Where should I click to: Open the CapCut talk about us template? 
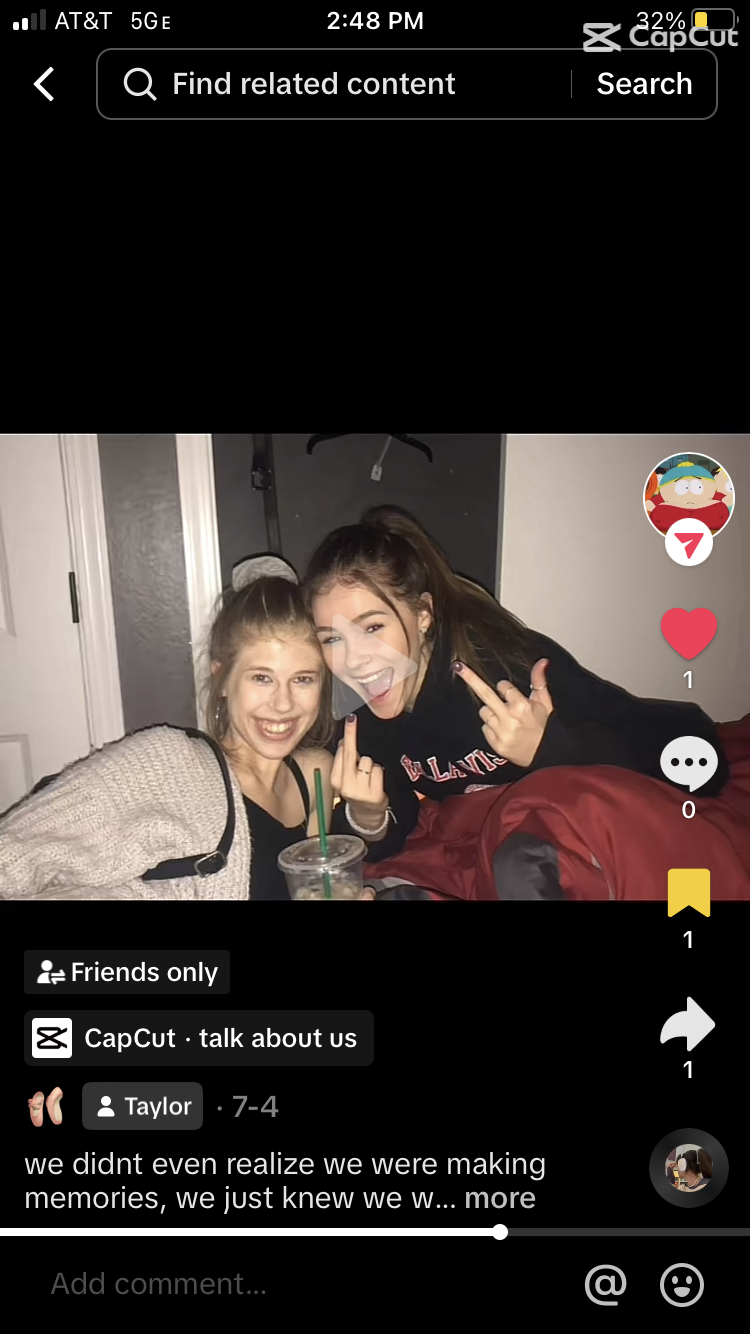[199, 1038]
